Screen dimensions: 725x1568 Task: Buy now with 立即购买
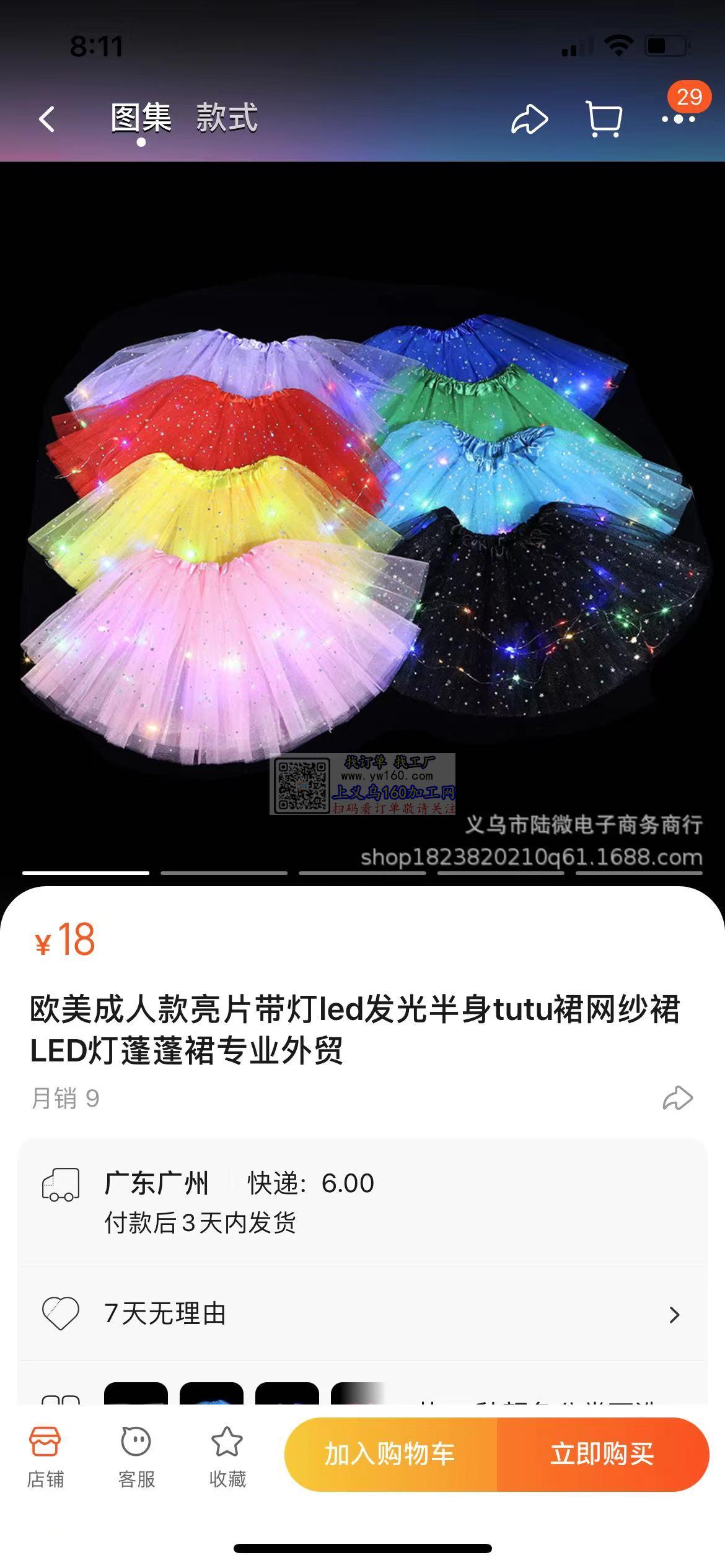click(x=602, y=1454)
